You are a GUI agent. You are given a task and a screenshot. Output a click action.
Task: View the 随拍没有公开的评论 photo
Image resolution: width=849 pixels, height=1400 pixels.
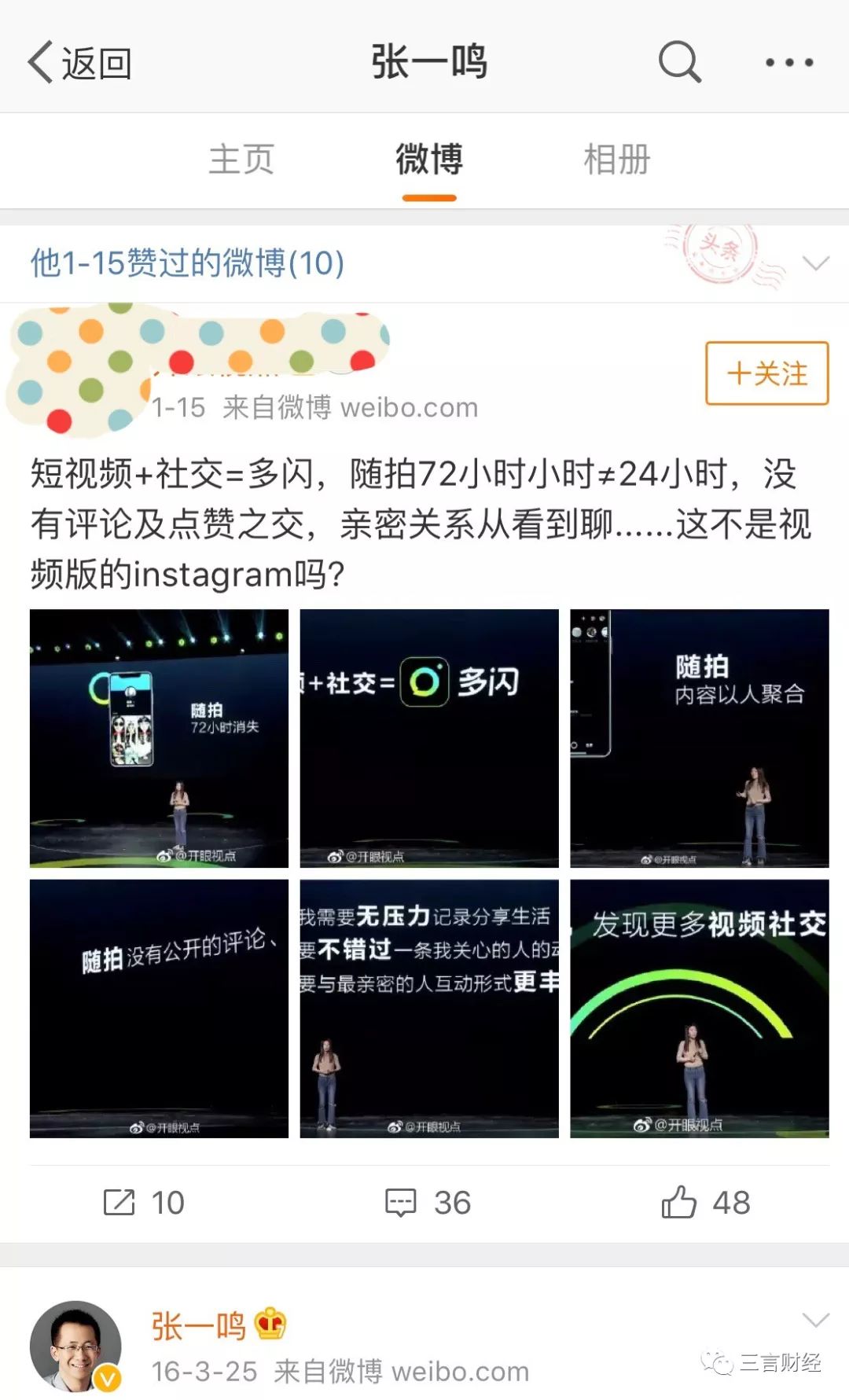[x=159, y=1008]
